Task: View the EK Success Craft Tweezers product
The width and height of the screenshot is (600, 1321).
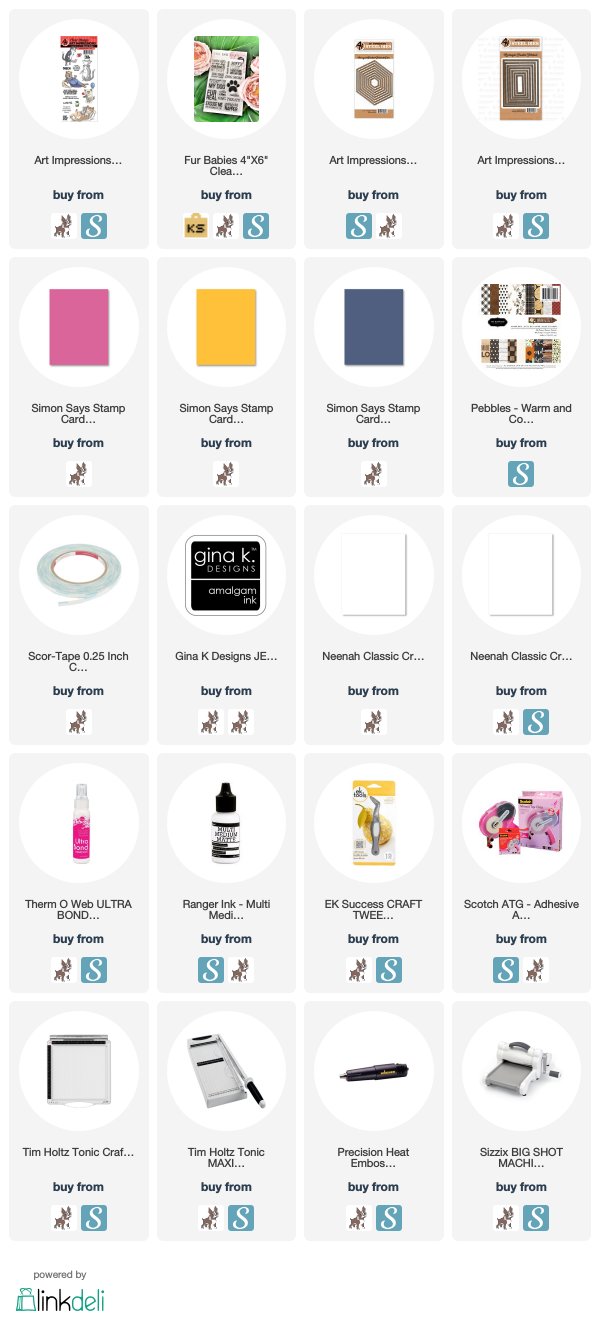Action: click(x=373, y=873)
